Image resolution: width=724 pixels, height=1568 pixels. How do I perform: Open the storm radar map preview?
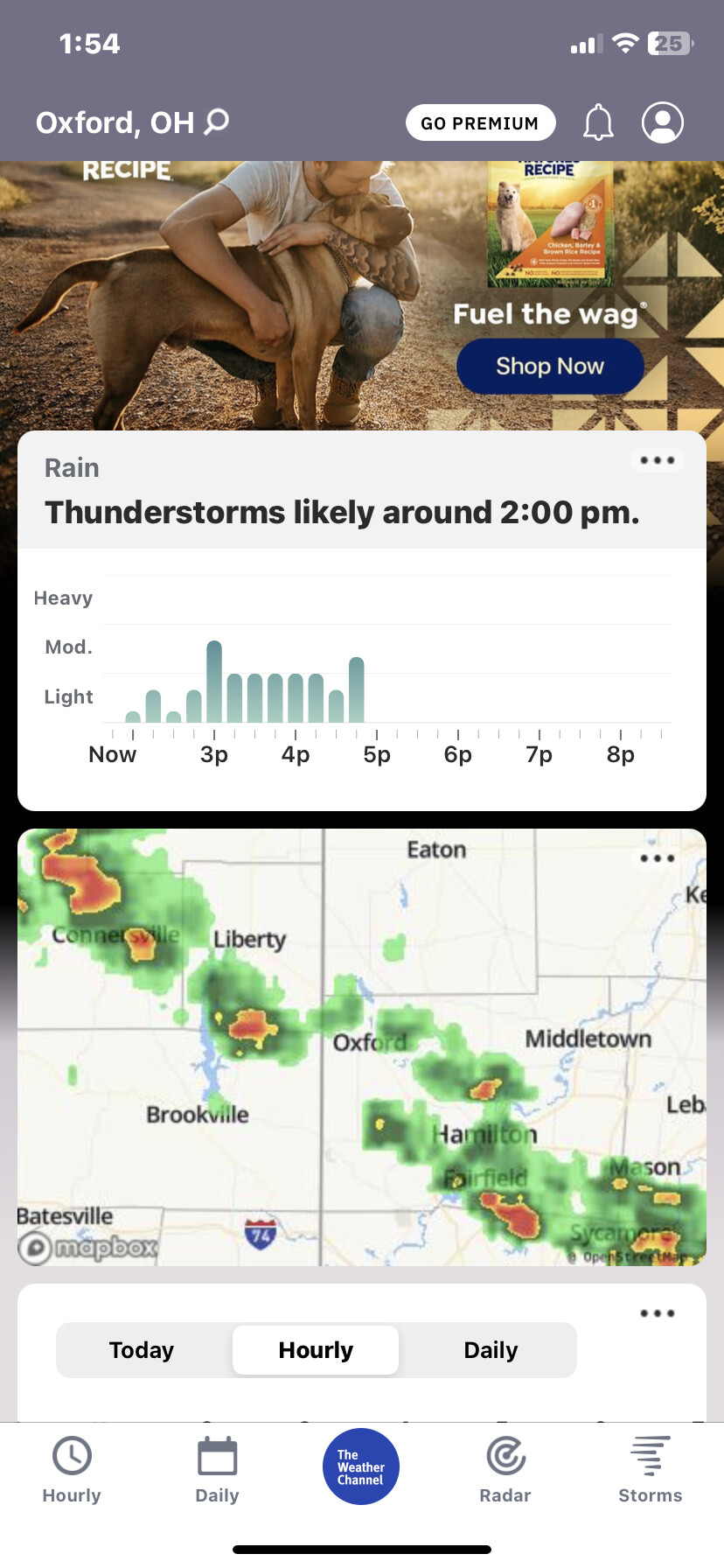362,1046
